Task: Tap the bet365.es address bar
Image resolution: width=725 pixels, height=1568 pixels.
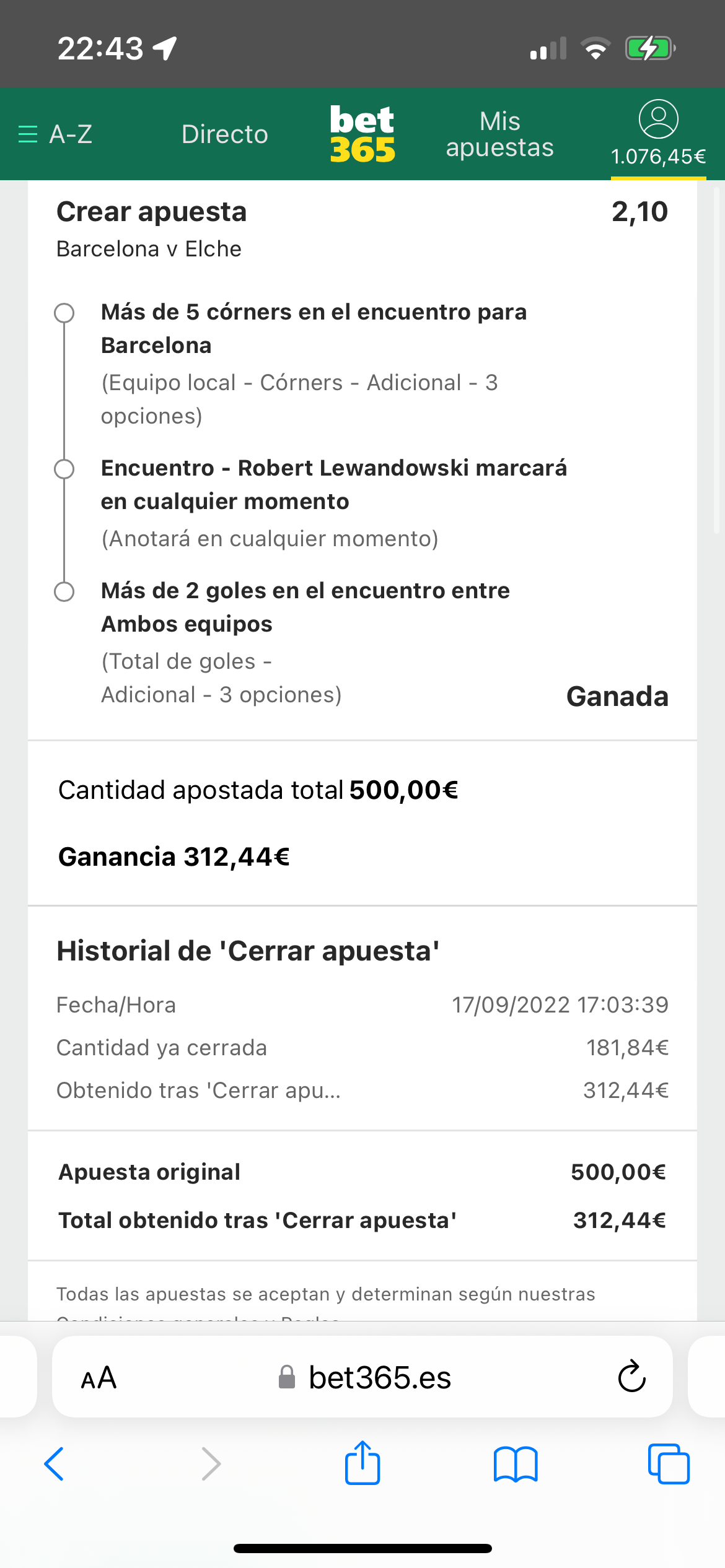Action: (364, 1378)
